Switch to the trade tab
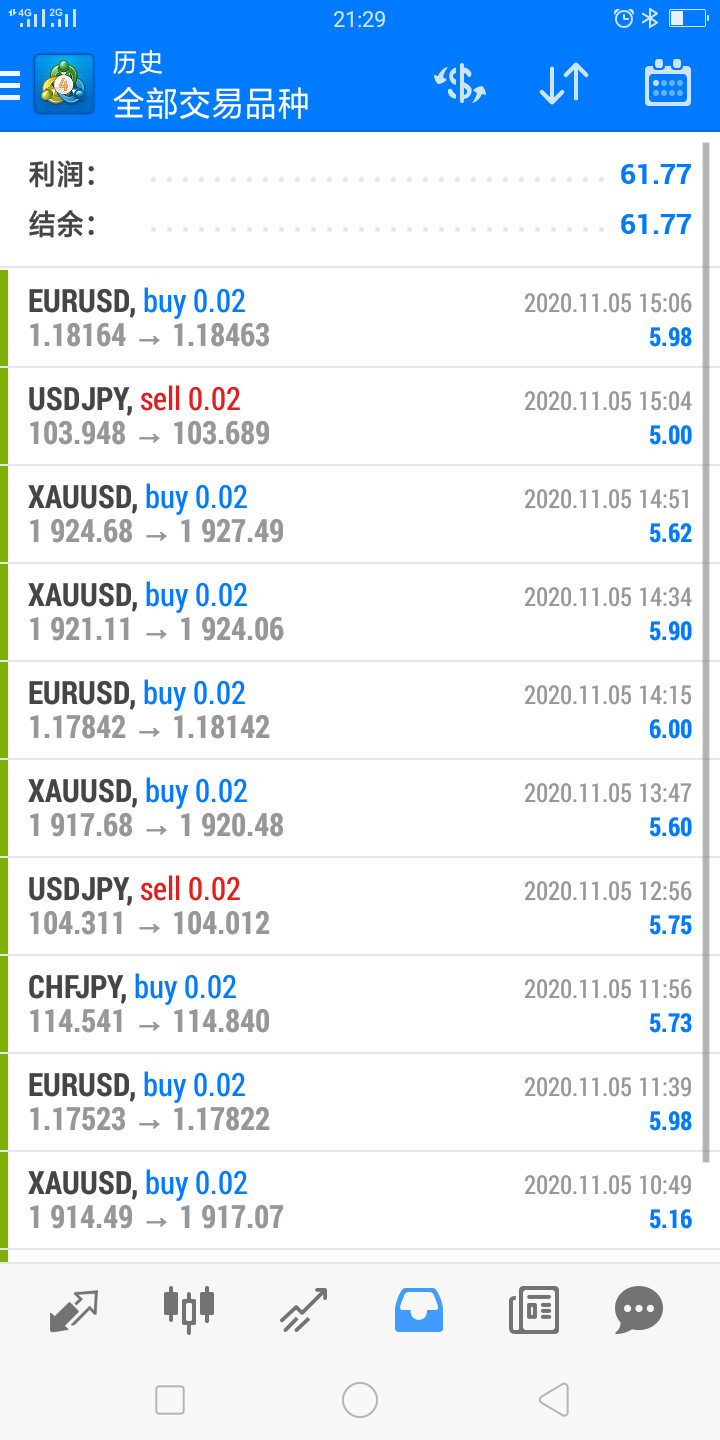 303,1310
